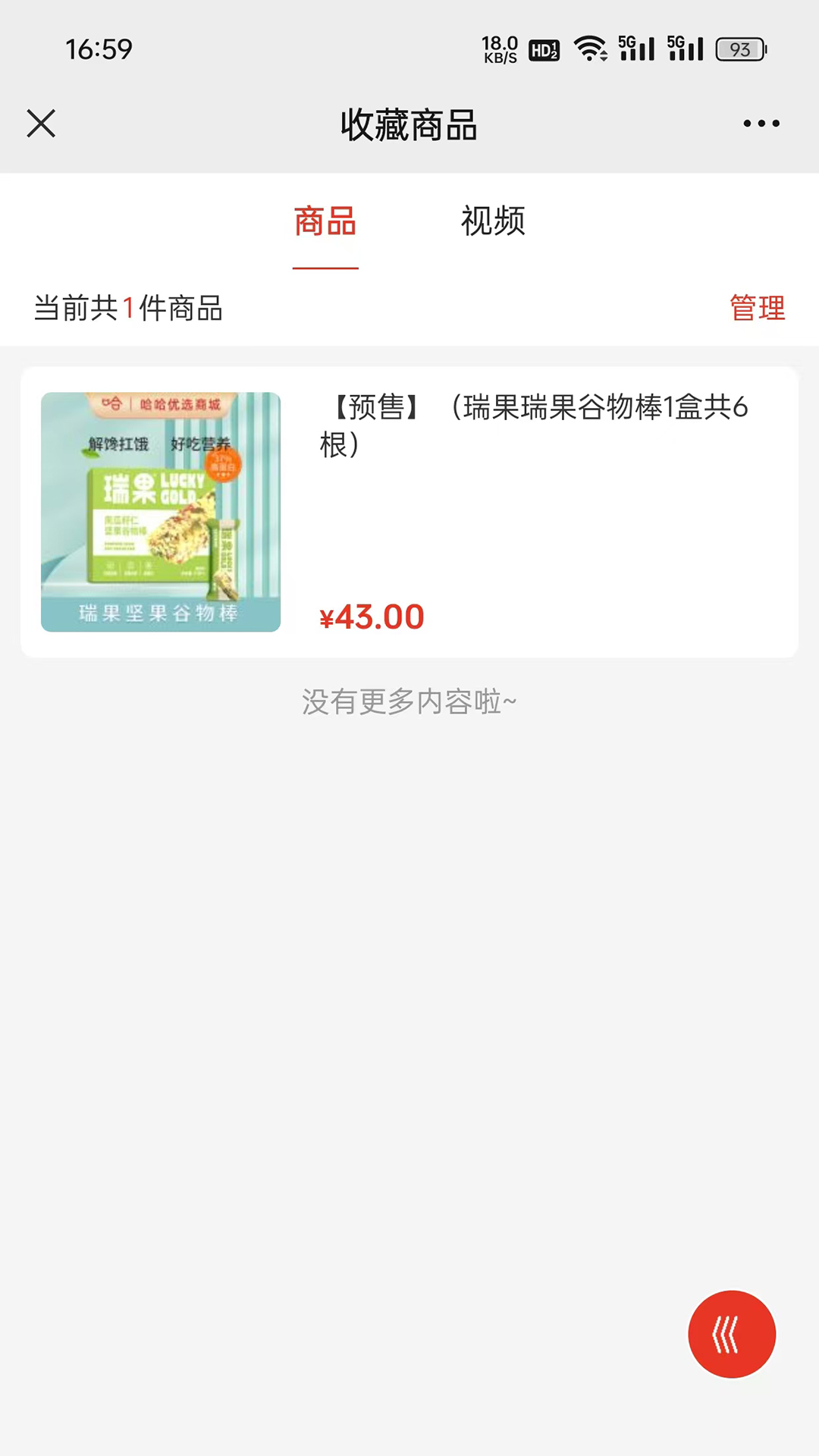The height and width of the screenshot is (1456, 819).
Task: Tap 管理 to manage favorites
Action: pos(757,308)
